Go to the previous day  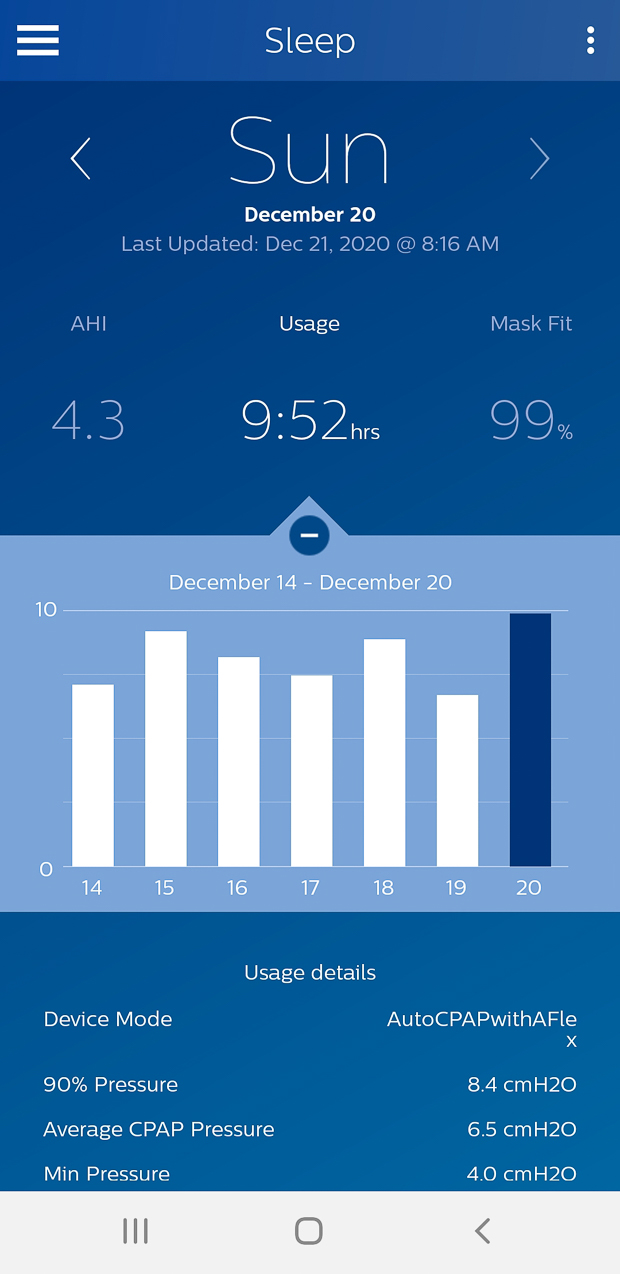pos(81,159)
